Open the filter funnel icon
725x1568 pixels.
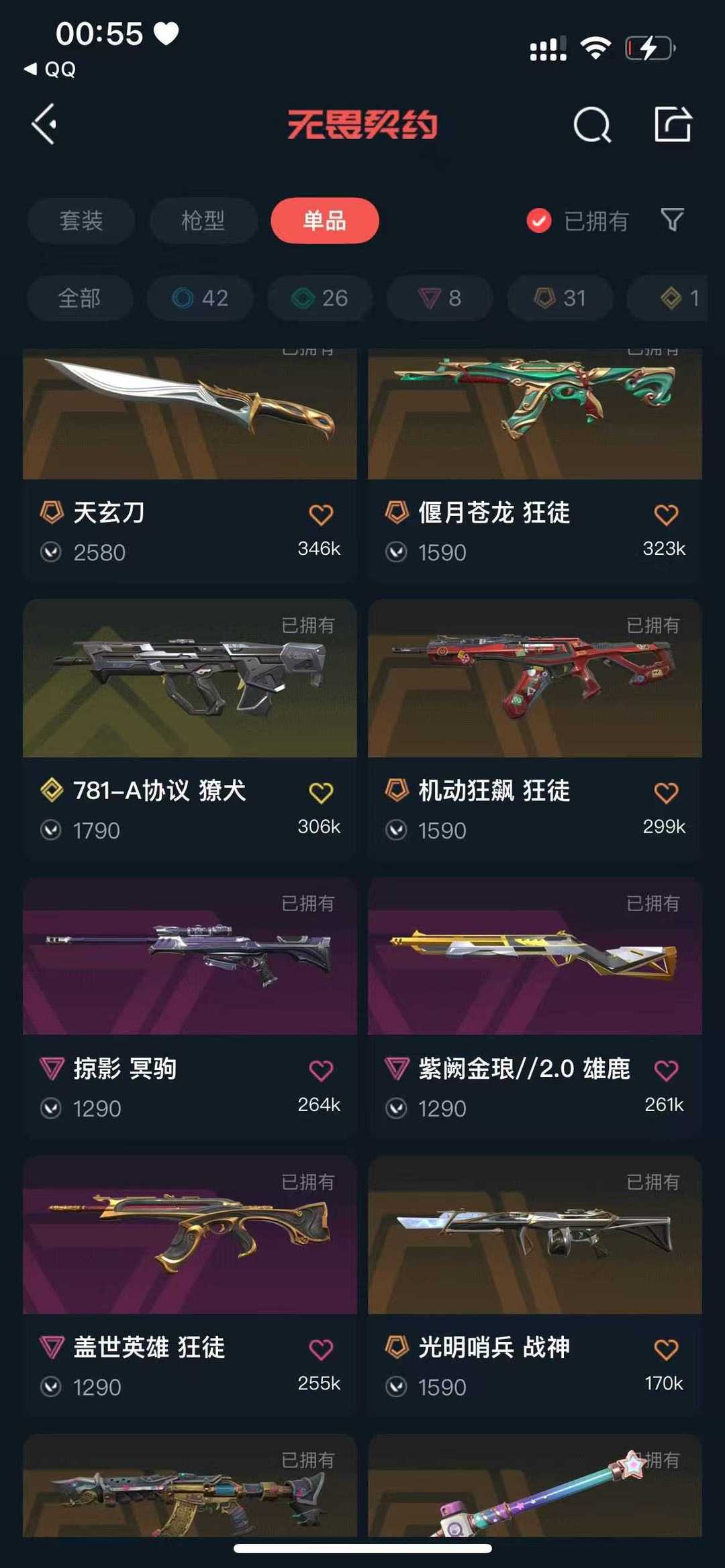672,219
